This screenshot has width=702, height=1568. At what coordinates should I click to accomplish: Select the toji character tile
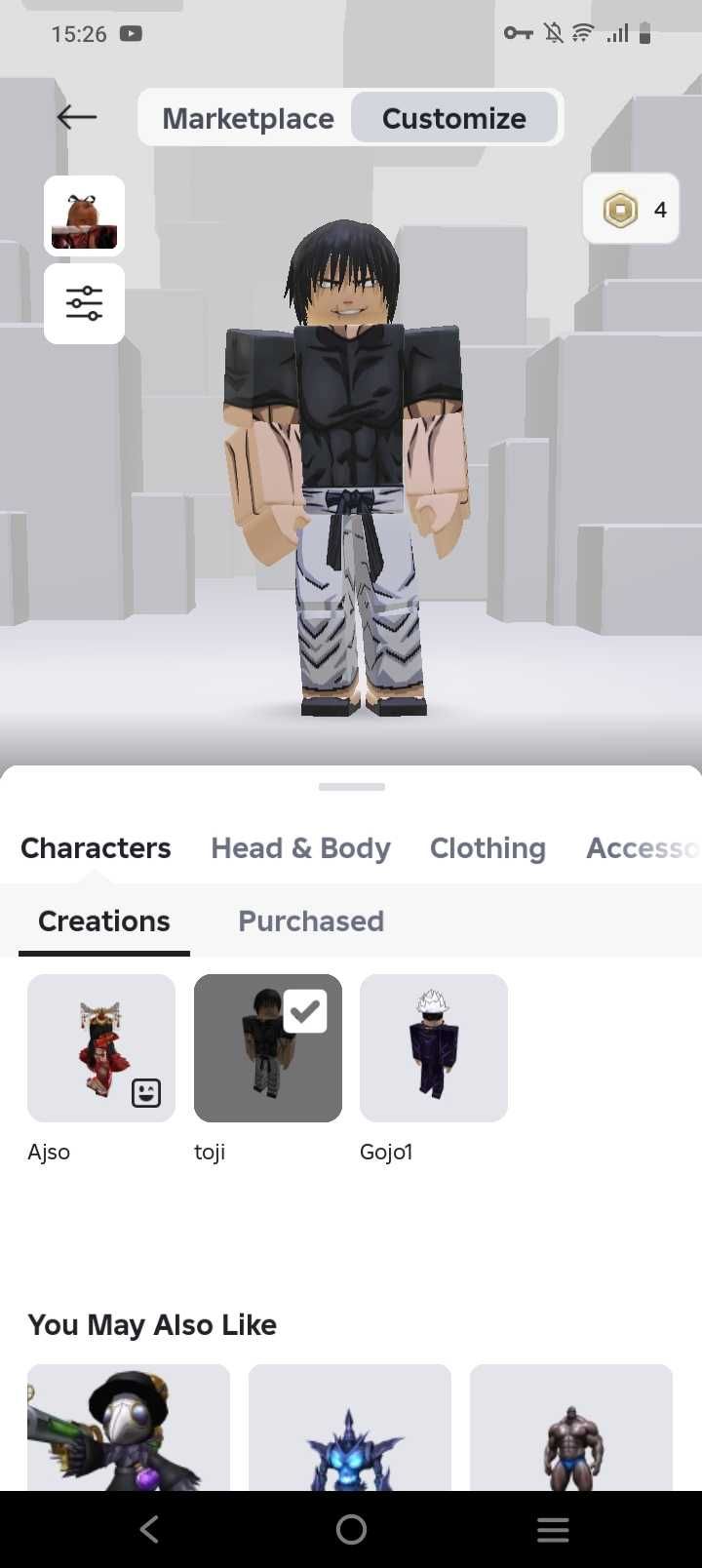click(x=268, y=1048)
